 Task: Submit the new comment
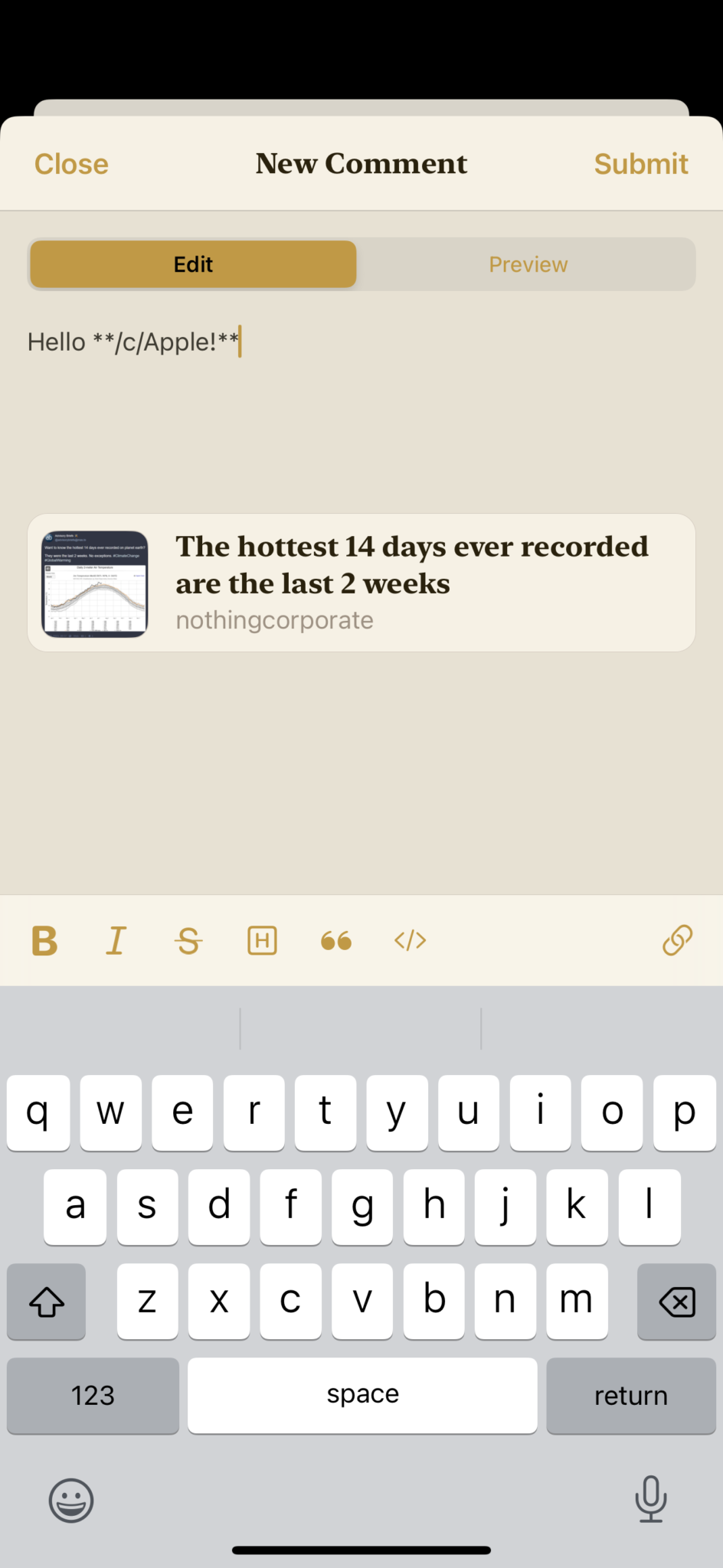click(x=640, y=164)
